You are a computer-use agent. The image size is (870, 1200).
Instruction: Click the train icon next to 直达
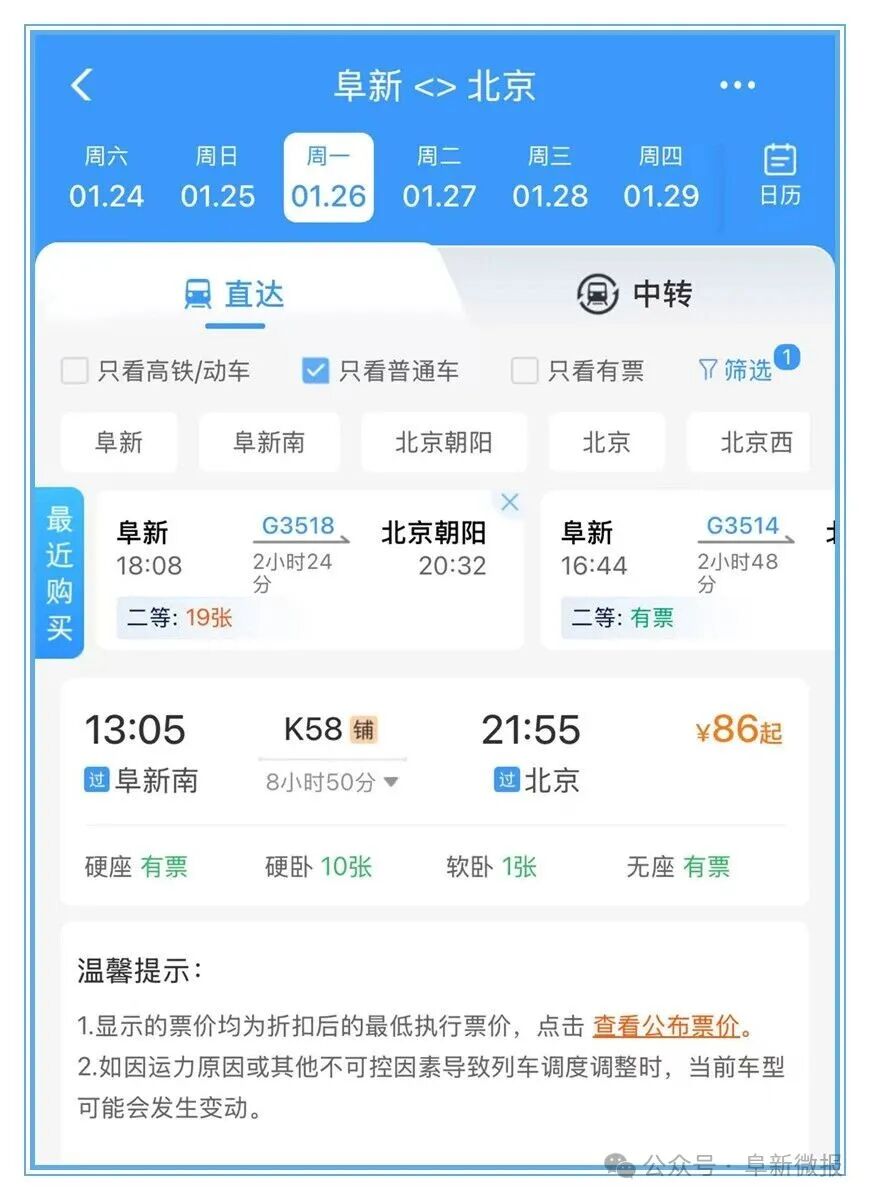point(200,294)
